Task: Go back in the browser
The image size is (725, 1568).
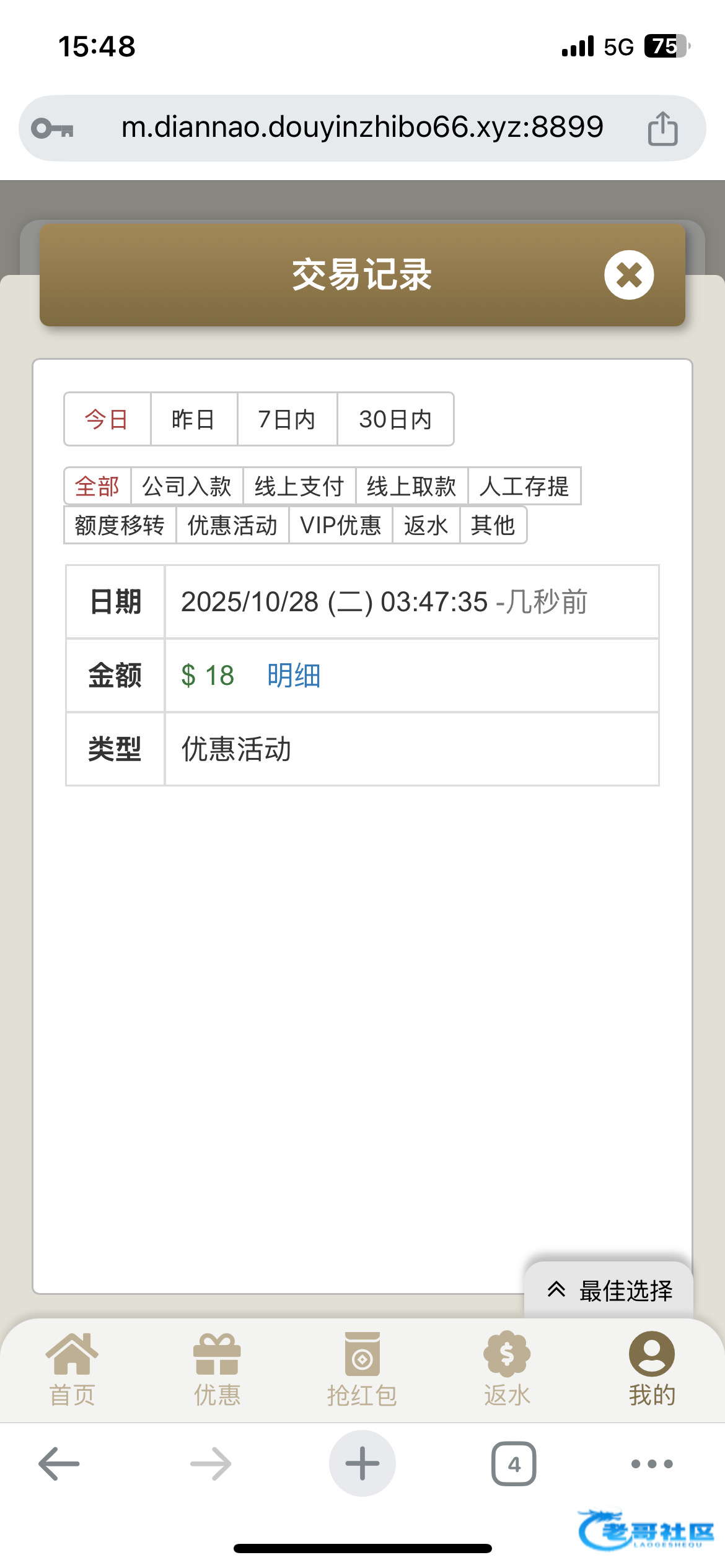Action: coord(59,1464)
